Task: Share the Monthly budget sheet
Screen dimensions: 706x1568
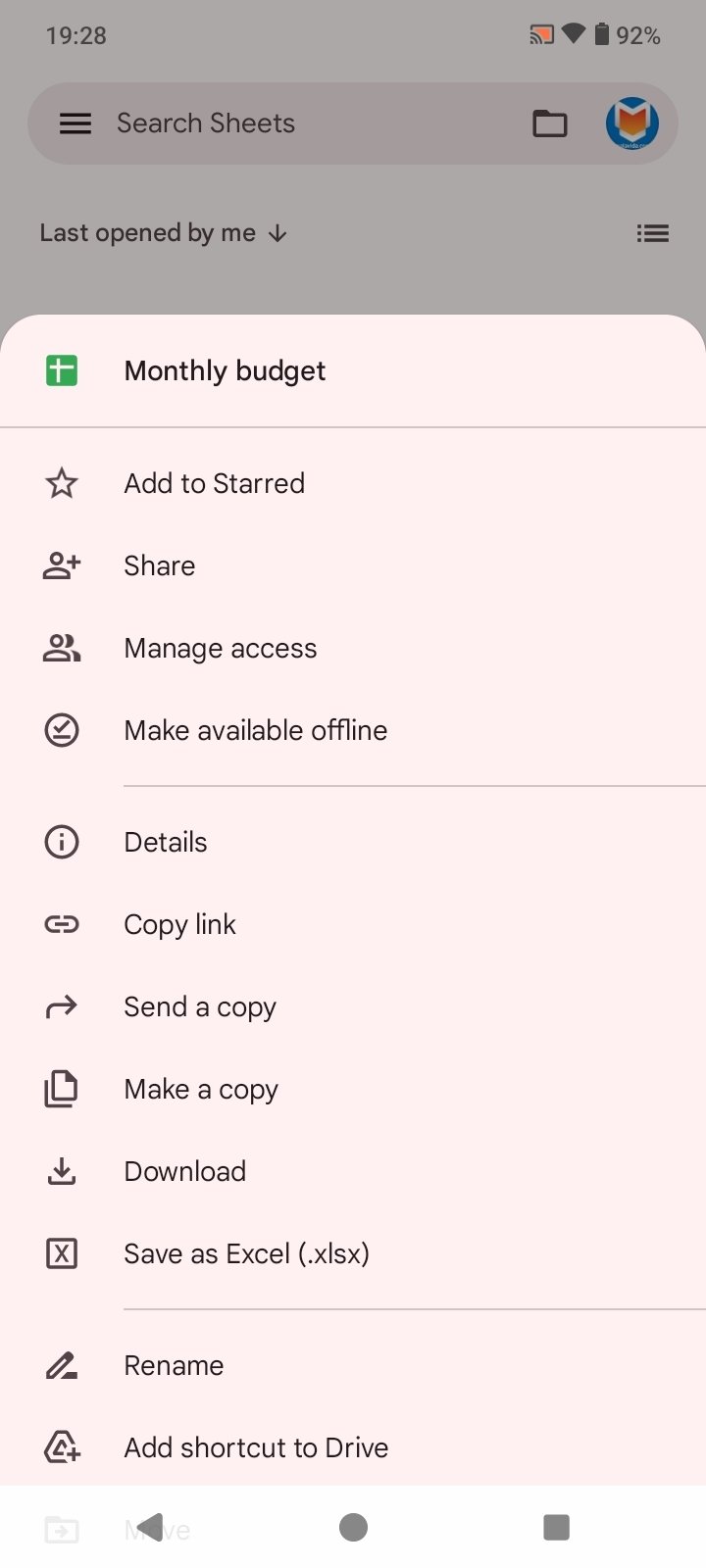Action: click(159, 565)
